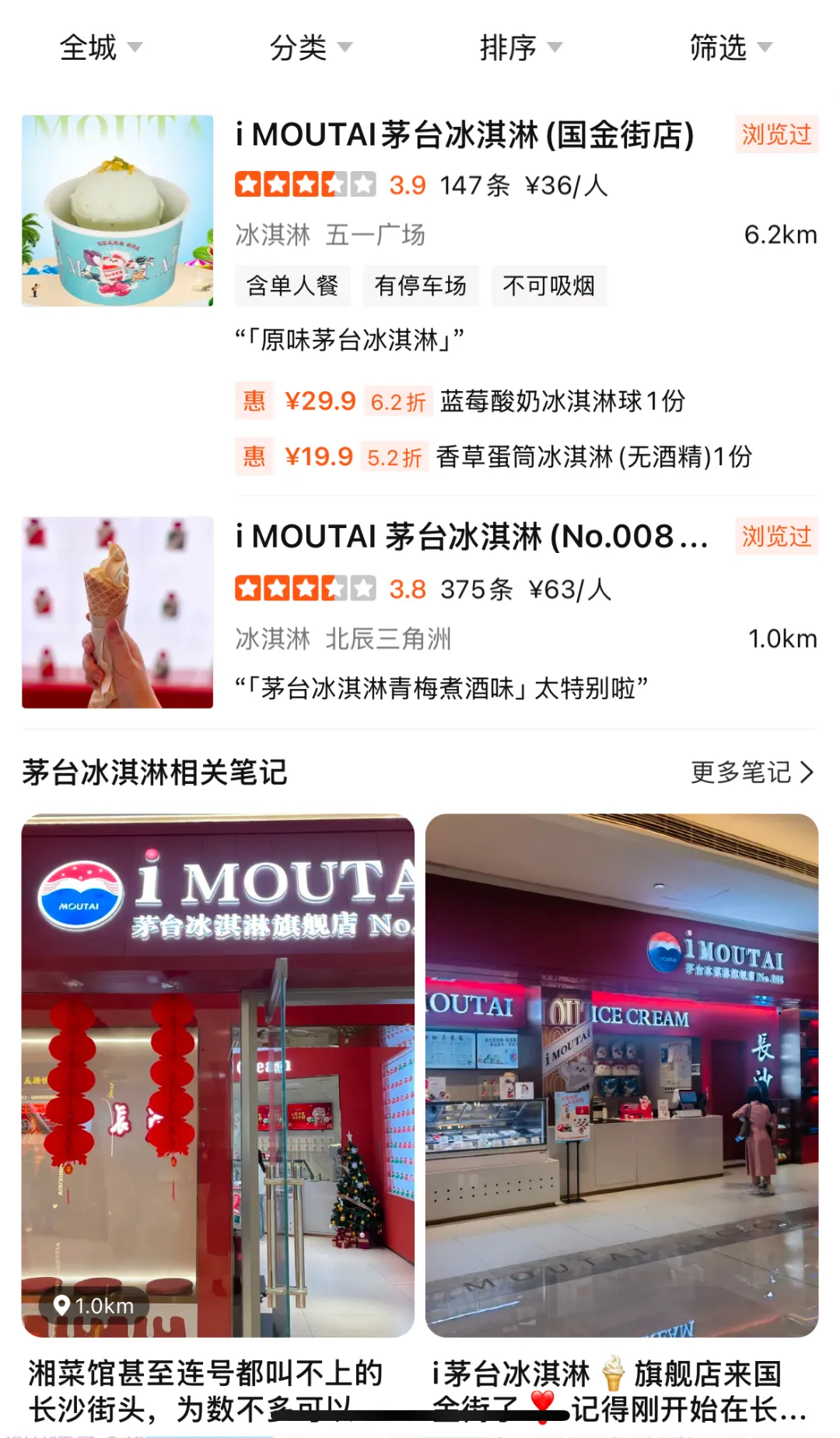
Task: Open the 筛选 filter dropdown
Action: click(730, 47)
